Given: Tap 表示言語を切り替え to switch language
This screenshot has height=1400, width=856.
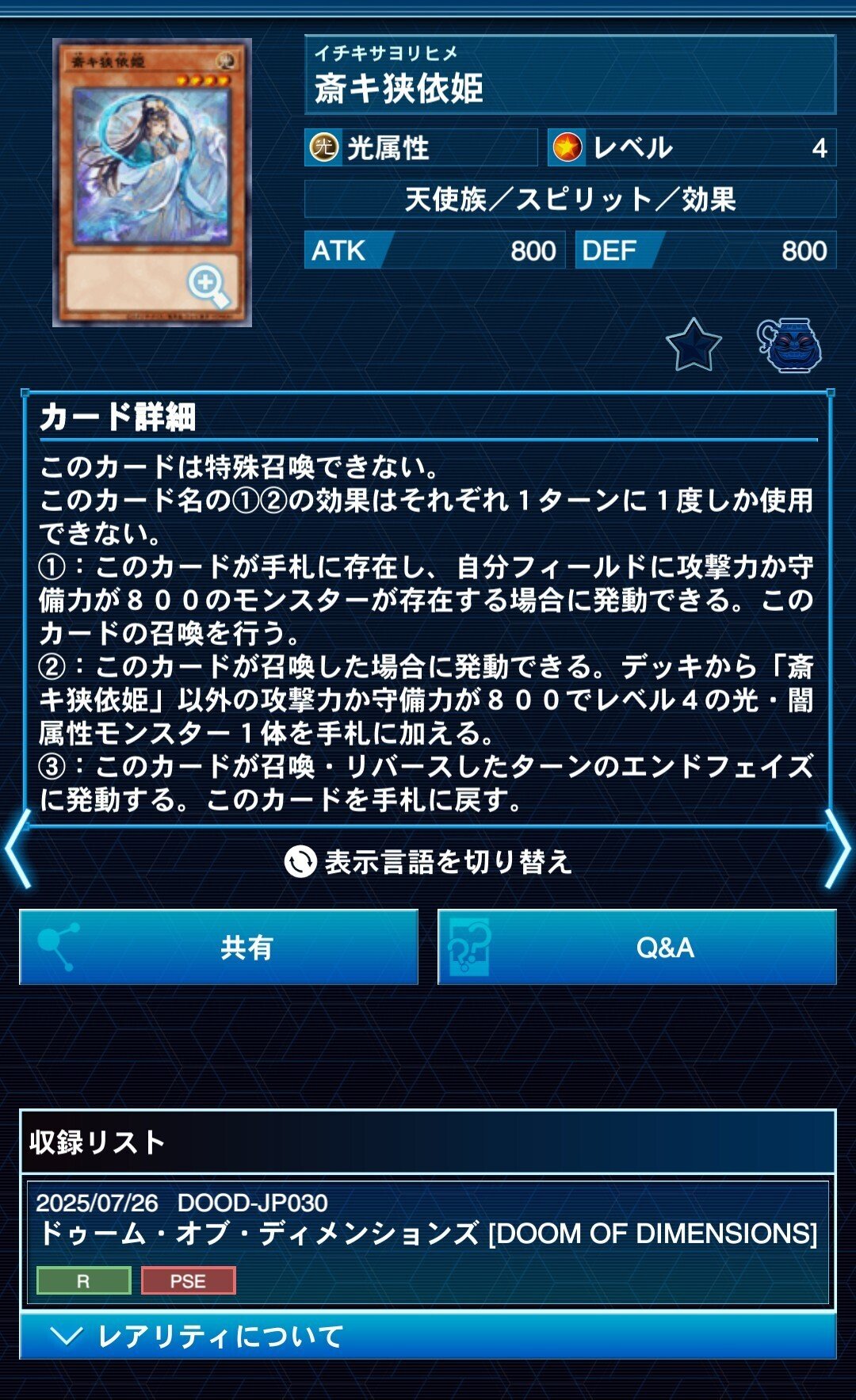Looking at the screenshot, I should click(428, 861).
